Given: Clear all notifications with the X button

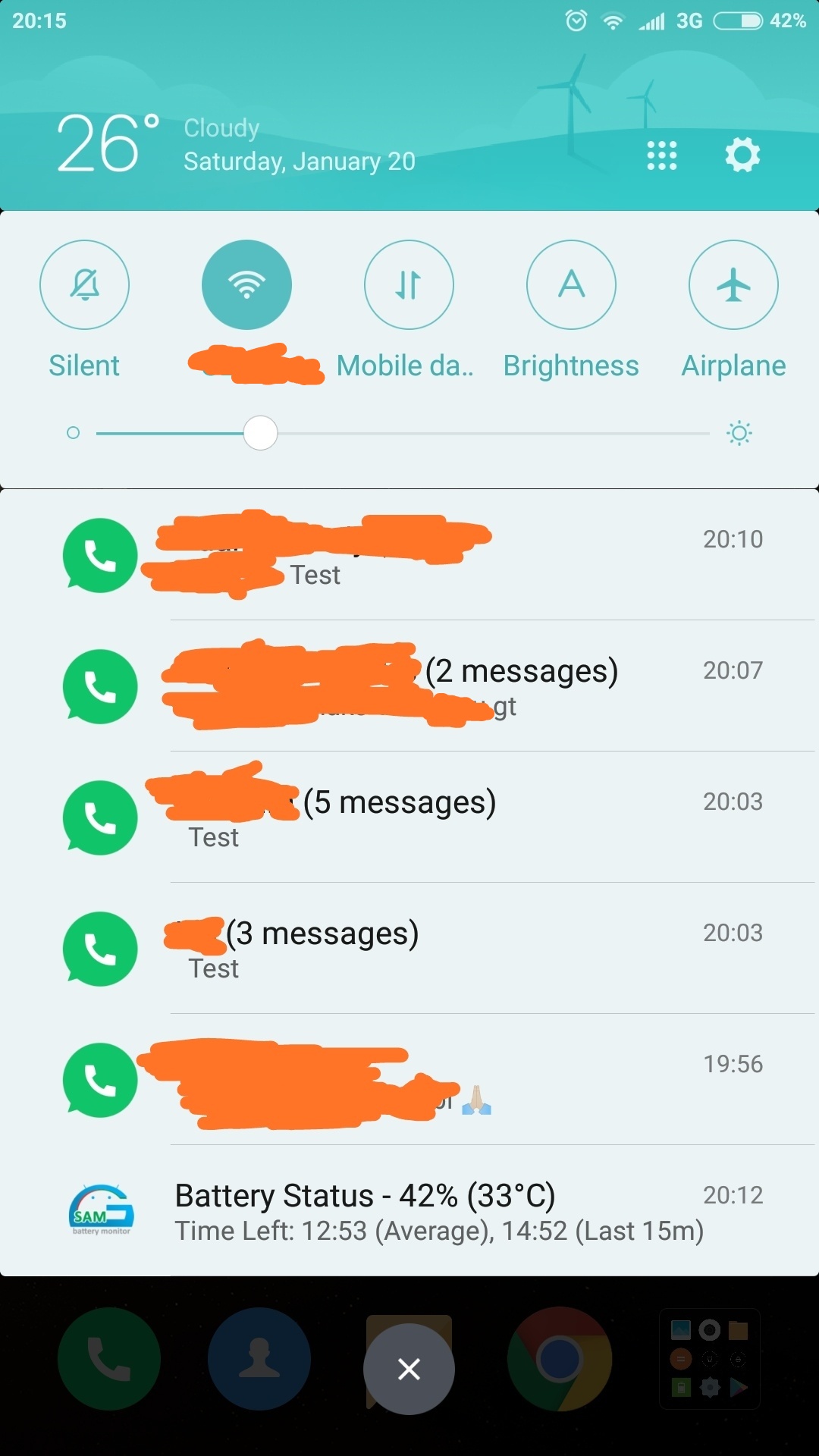Looking at the screenshot, I should (409, 1369).
